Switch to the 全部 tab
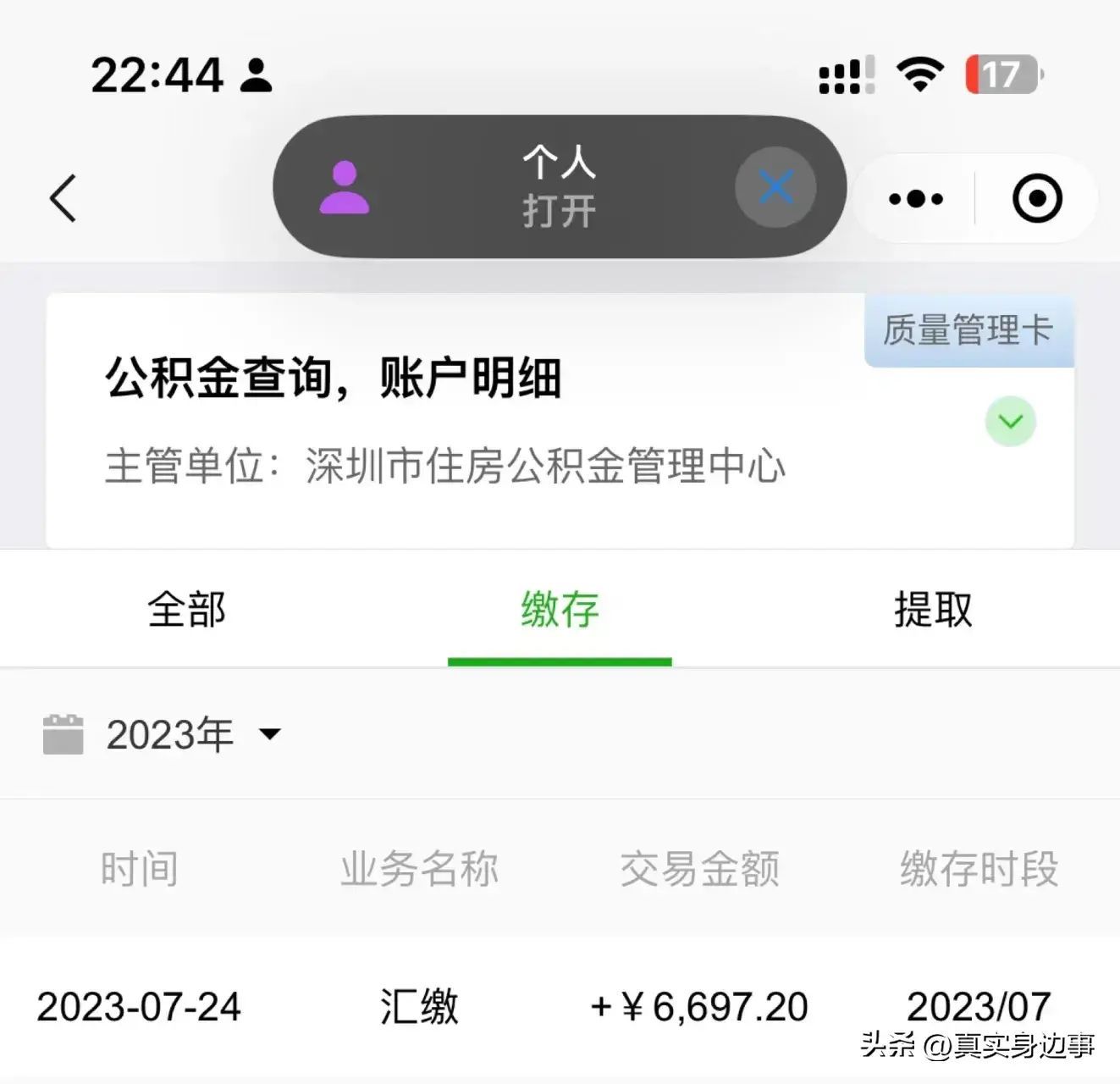This screenshot has width=1120, height=1084. [x=186, y=610]
